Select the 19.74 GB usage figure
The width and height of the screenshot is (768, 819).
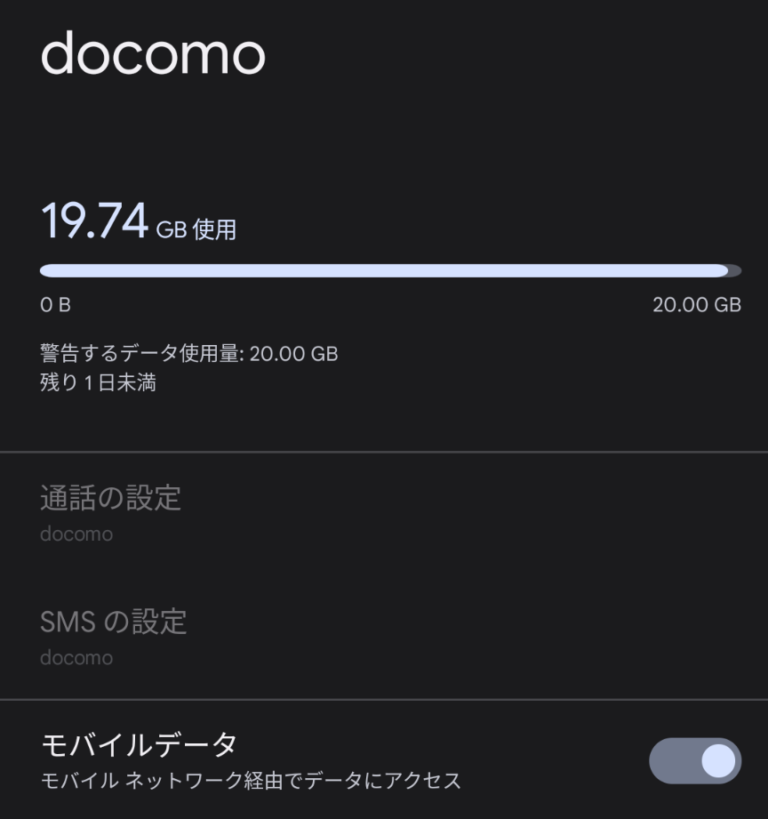(95, 218)
